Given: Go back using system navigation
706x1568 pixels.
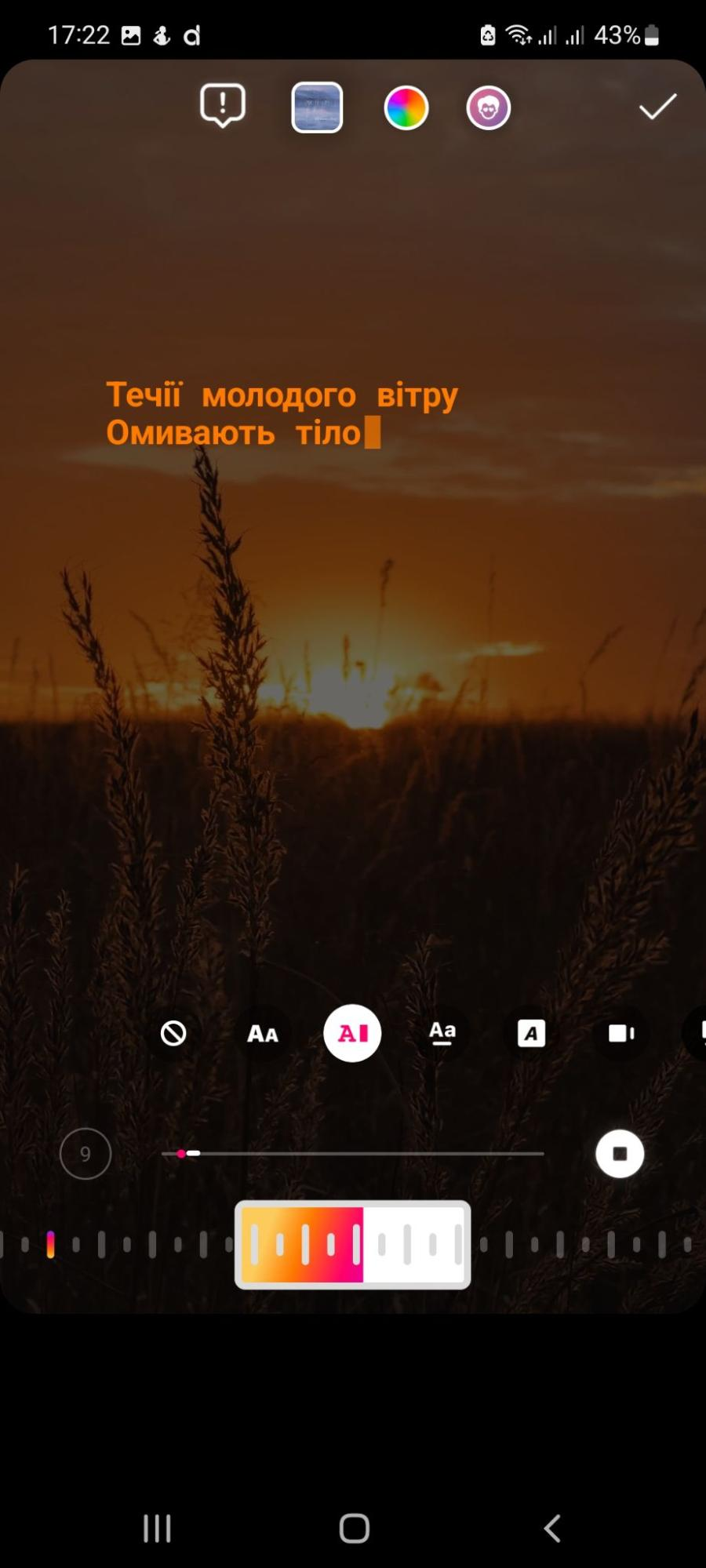Looking at the screenshot, I should (x=552, y=1528).
